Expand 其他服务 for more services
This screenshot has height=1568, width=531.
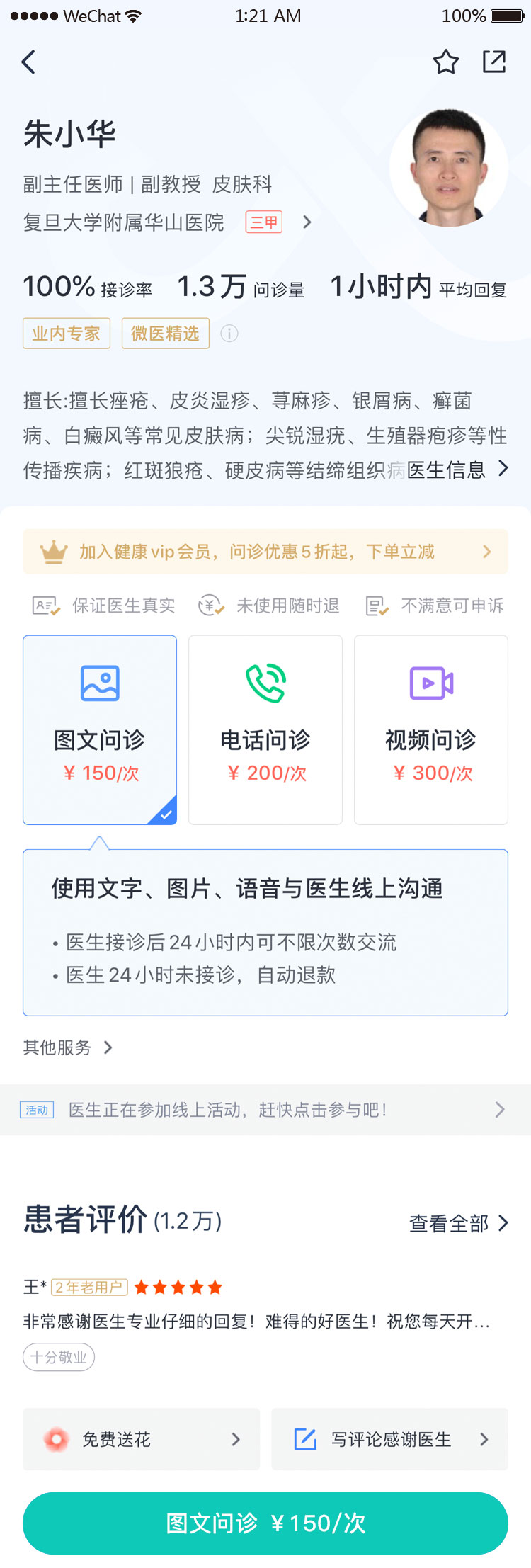68,1047
